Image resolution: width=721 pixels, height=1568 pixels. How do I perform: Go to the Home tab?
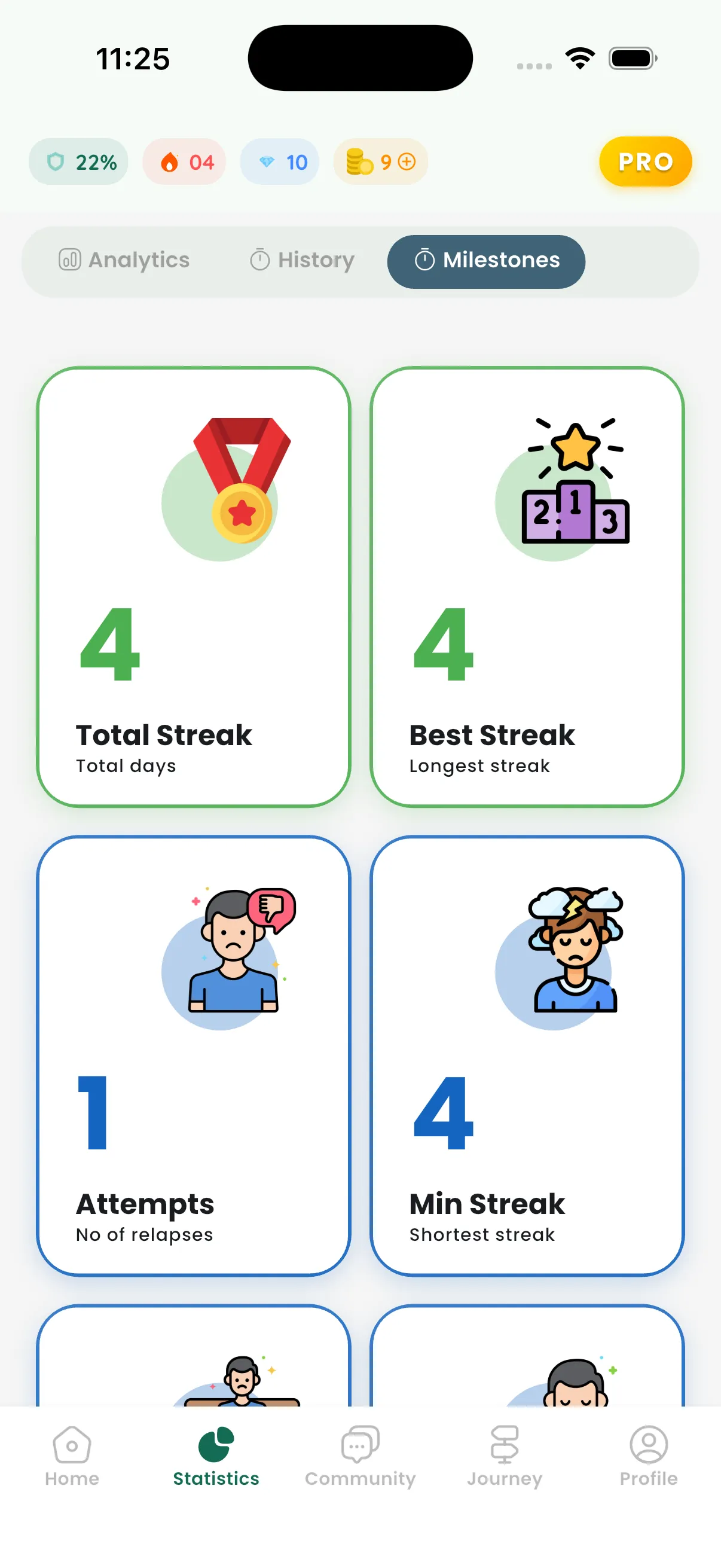(x=72, y=1456)
